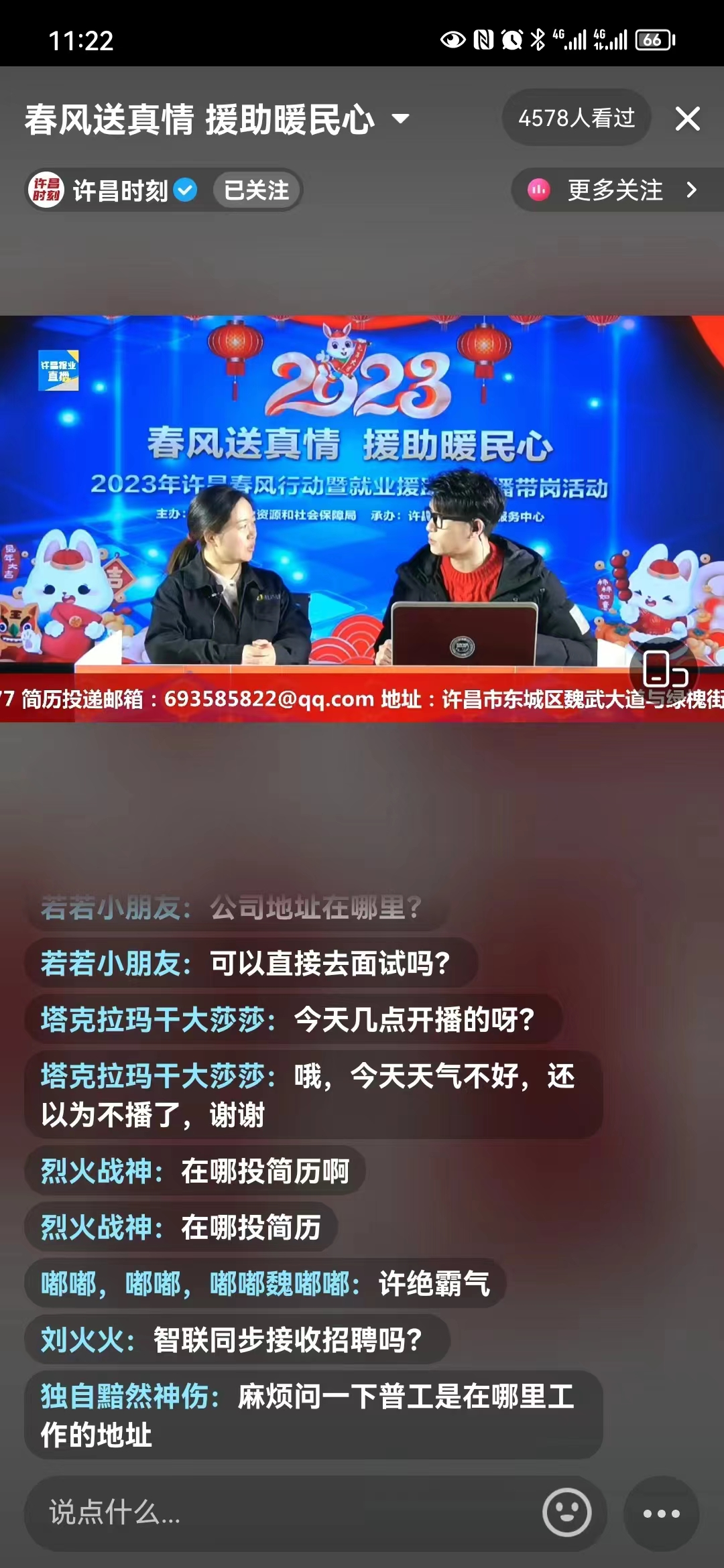This screenshot has width=724, height=1568.
Task: Open the emoji picker
Action: pyautogui.click(x=567, y=1513)
